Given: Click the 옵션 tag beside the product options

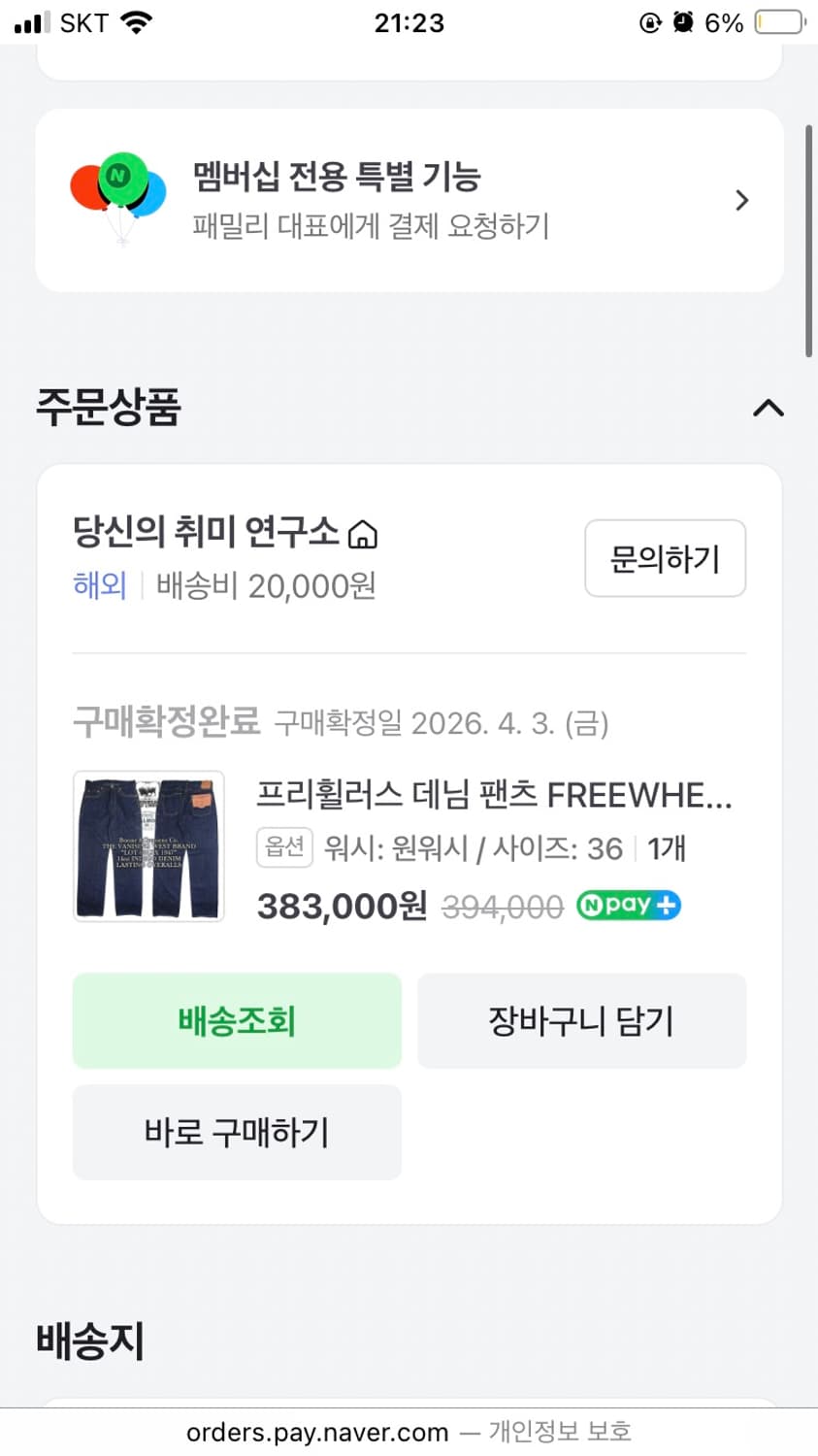Looking at the screenshot, I should pyautogui.click(x=284, y=847).
